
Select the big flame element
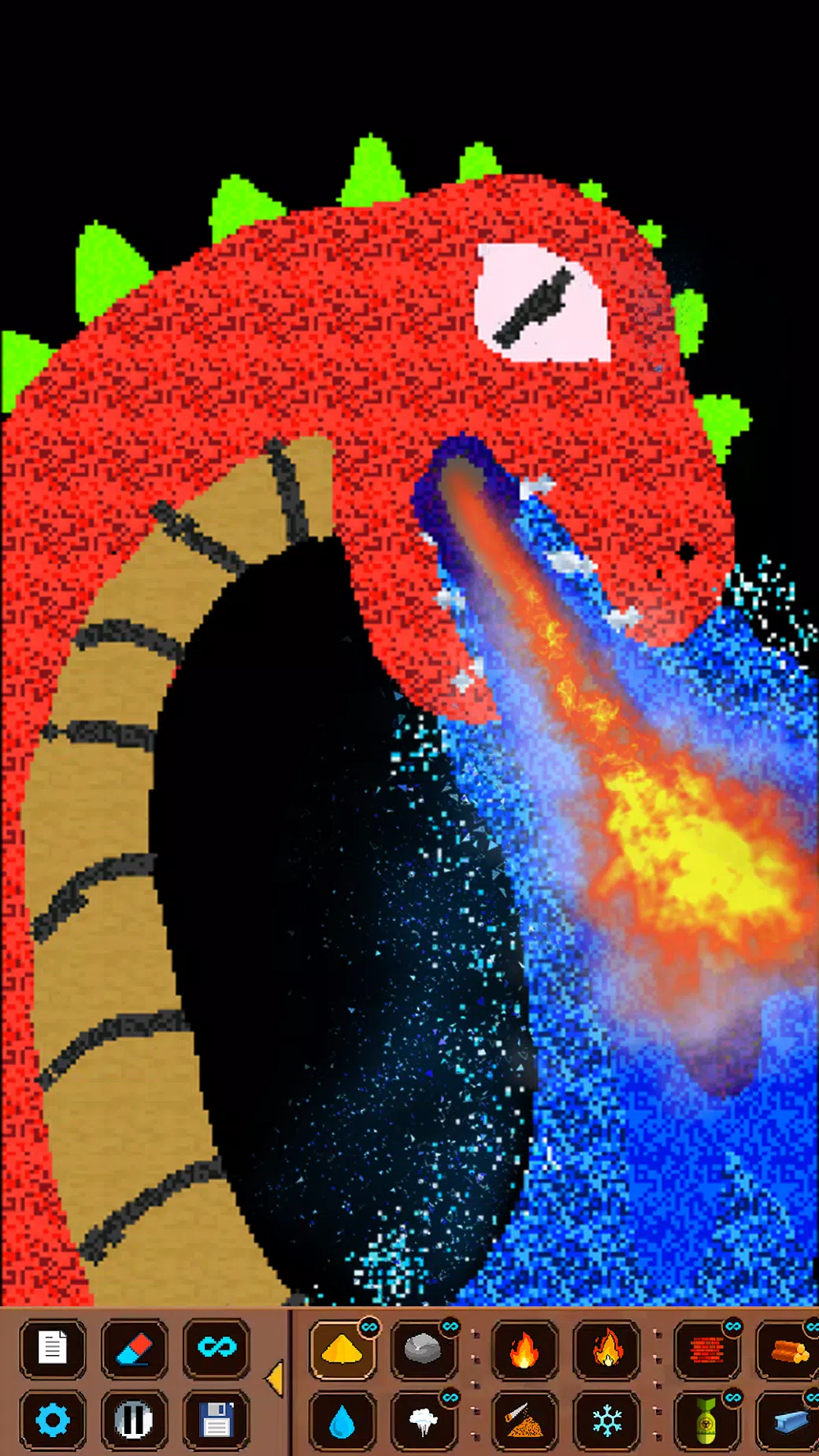(606, 1350)
